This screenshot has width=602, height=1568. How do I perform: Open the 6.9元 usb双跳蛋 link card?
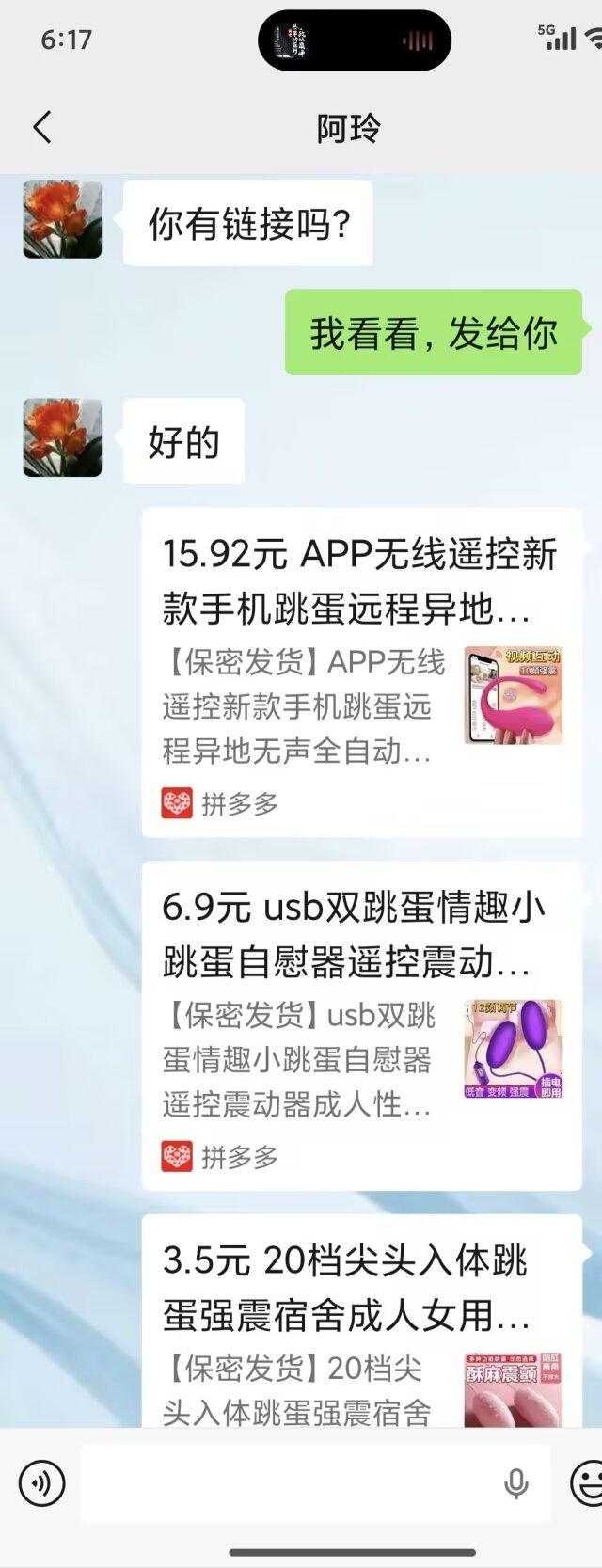click(361, 1025)
